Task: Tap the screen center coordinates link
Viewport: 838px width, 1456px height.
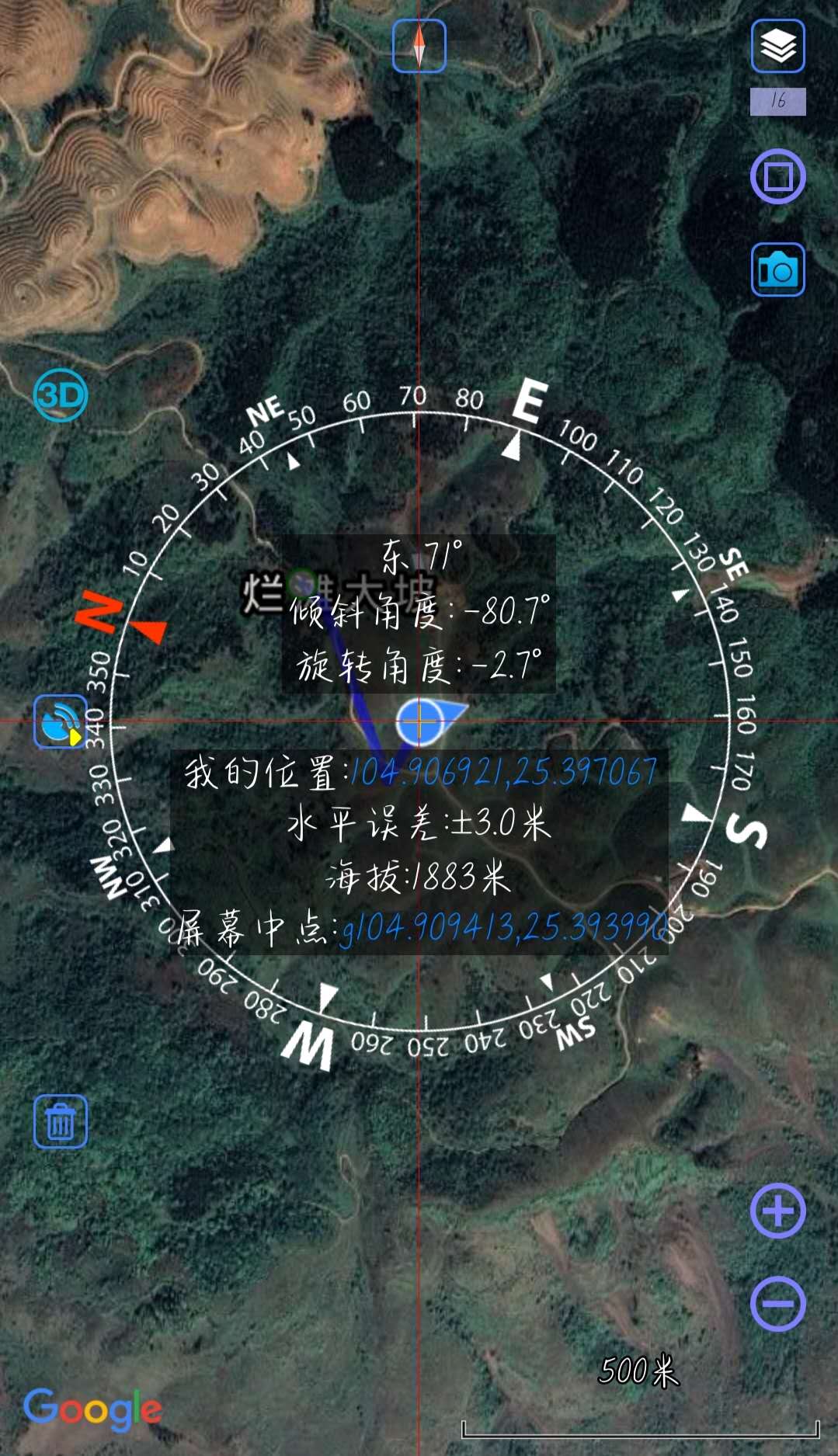Action: (x=503, y=927)
